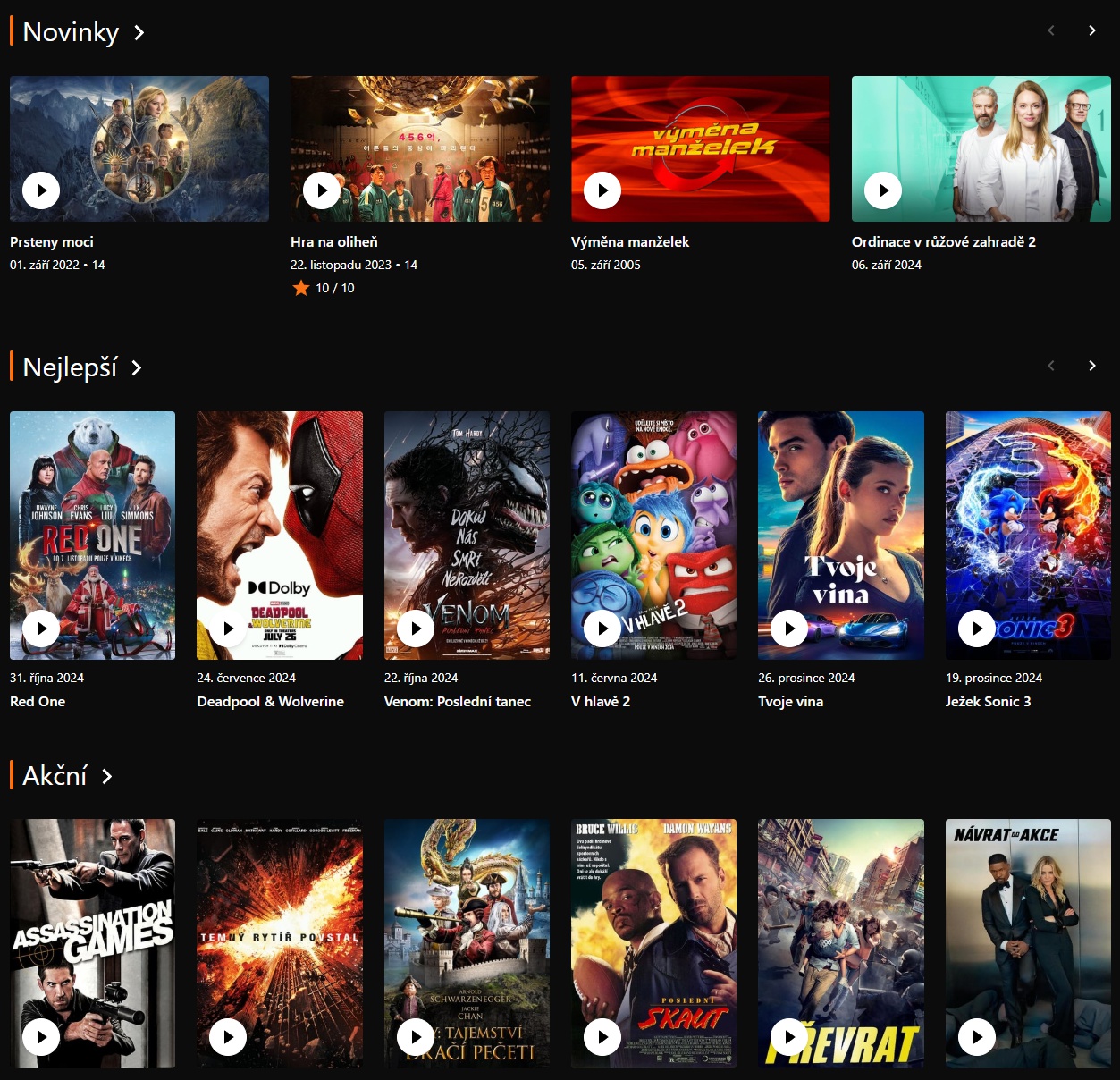
Task: Show next items in the Nejlepší carousel
Action: 1091,366
